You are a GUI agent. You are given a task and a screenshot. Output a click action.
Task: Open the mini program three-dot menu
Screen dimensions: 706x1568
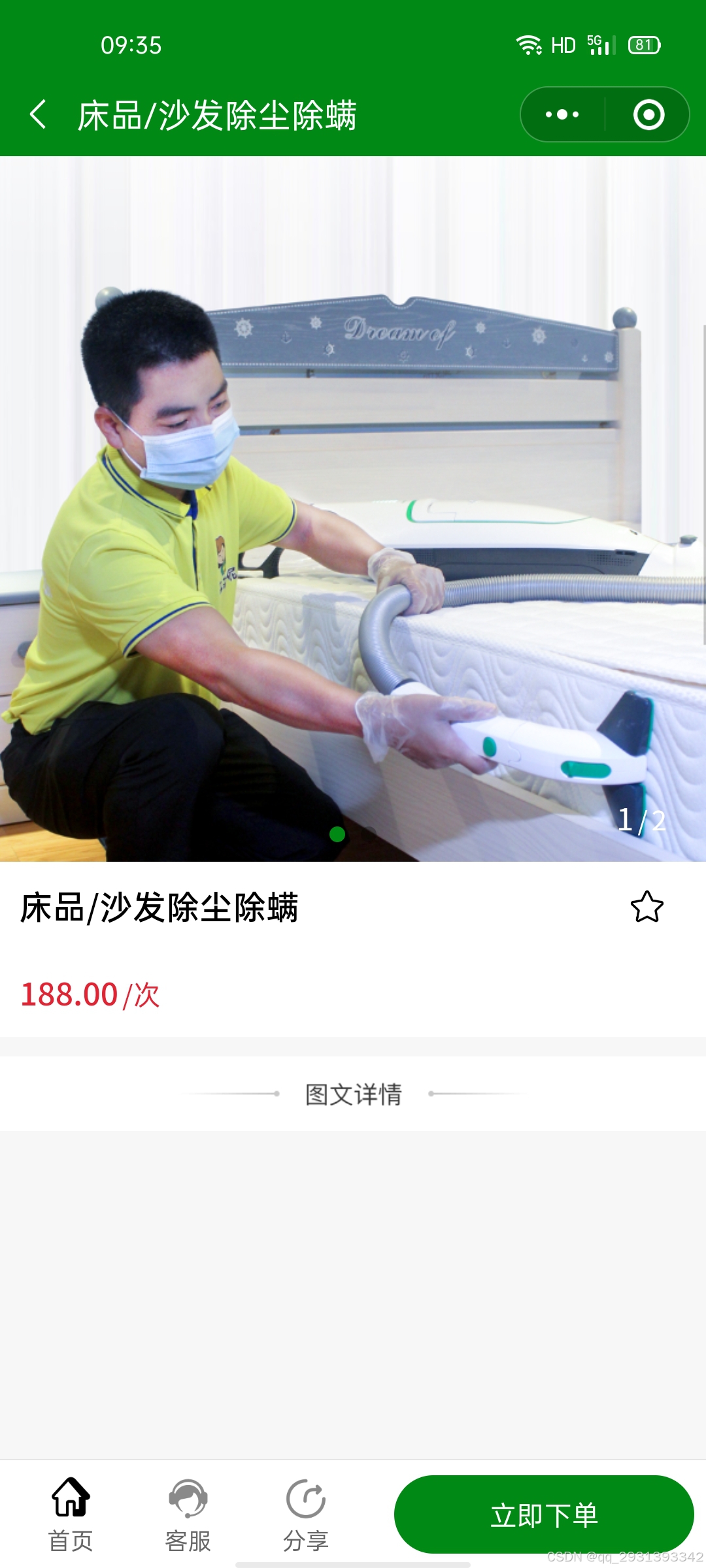pyautogui.click(x=562, y=115)
